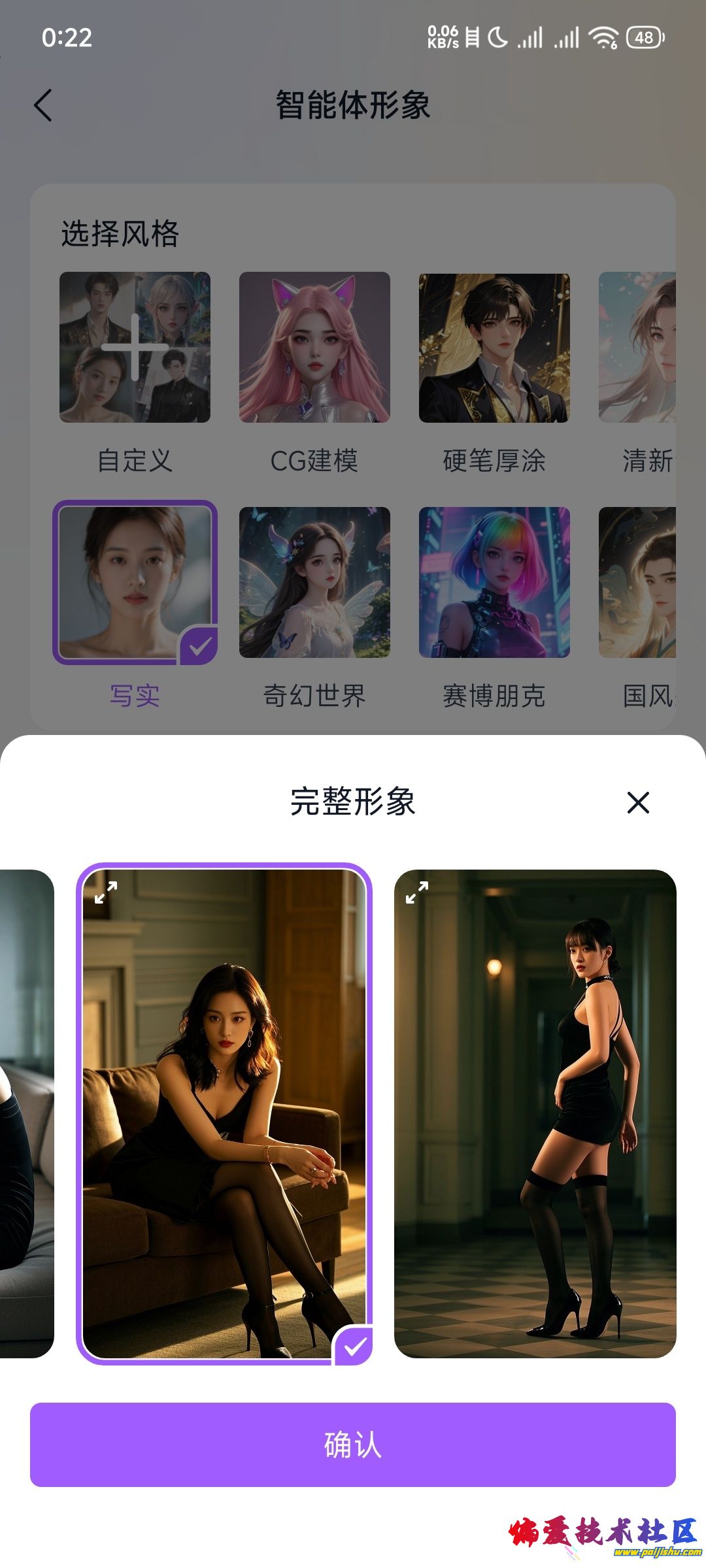
Task: Close the 完整形象 bottom sheet
Action: [637, 802]
